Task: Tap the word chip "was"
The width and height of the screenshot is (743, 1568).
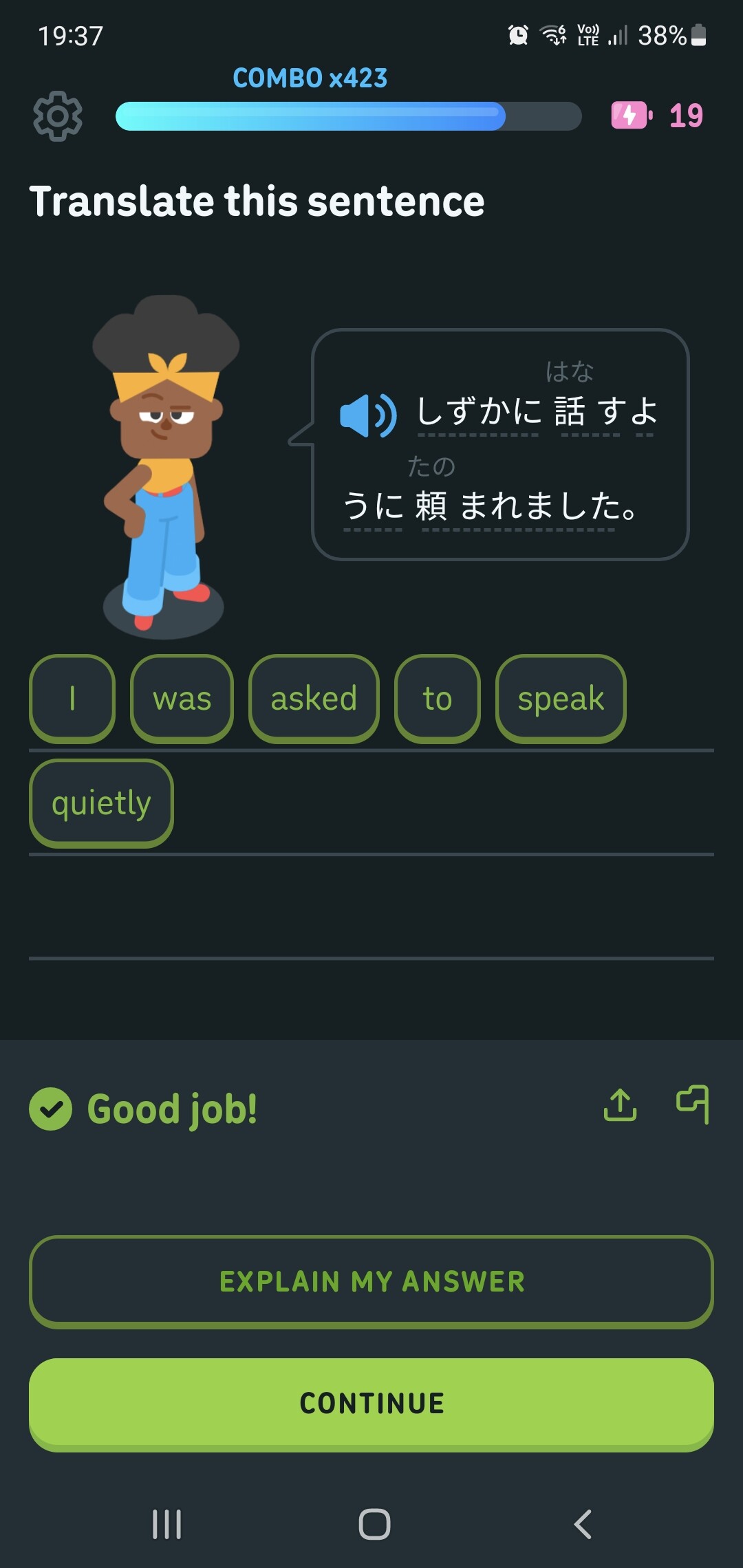Action: click(x=182, y=699)
